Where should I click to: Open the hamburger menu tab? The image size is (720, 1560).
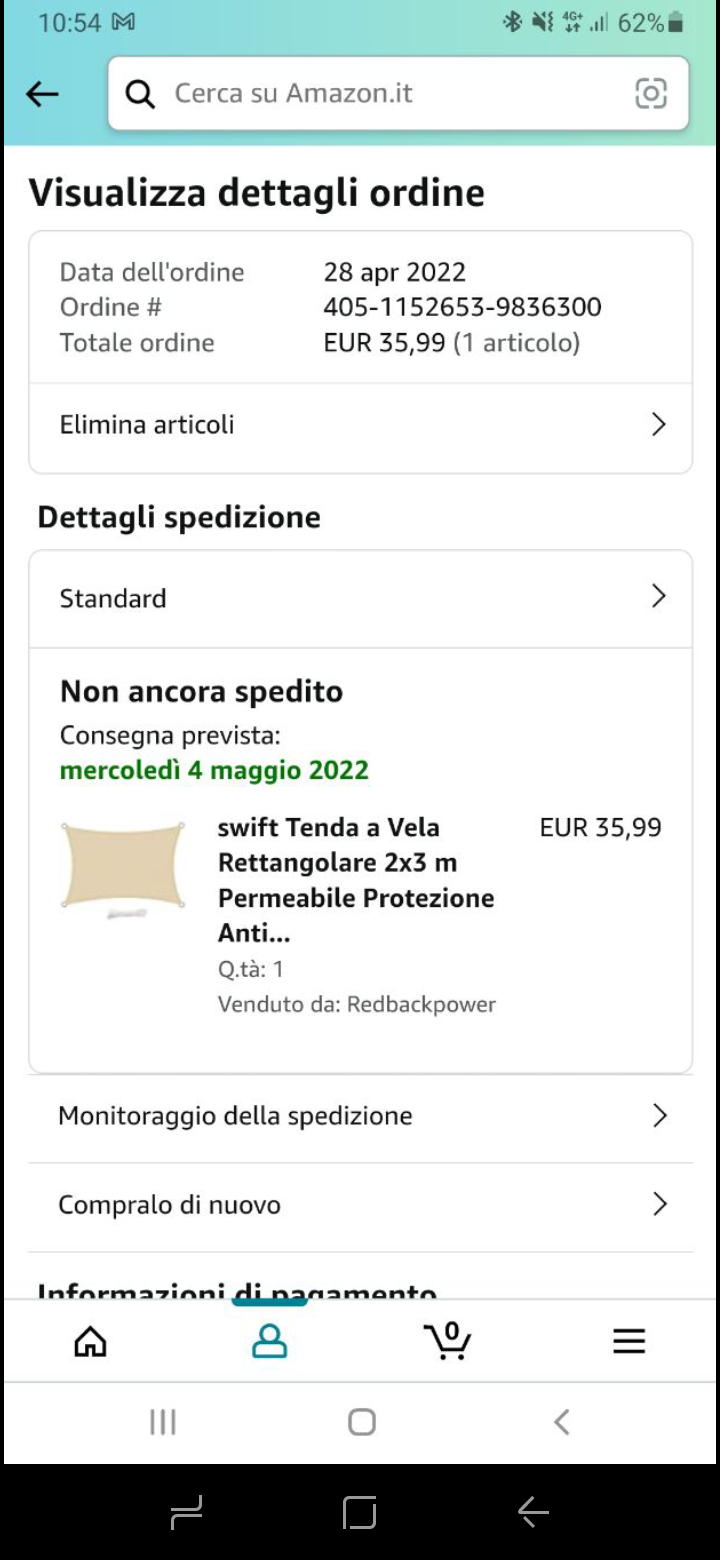tap(629, 1341)
